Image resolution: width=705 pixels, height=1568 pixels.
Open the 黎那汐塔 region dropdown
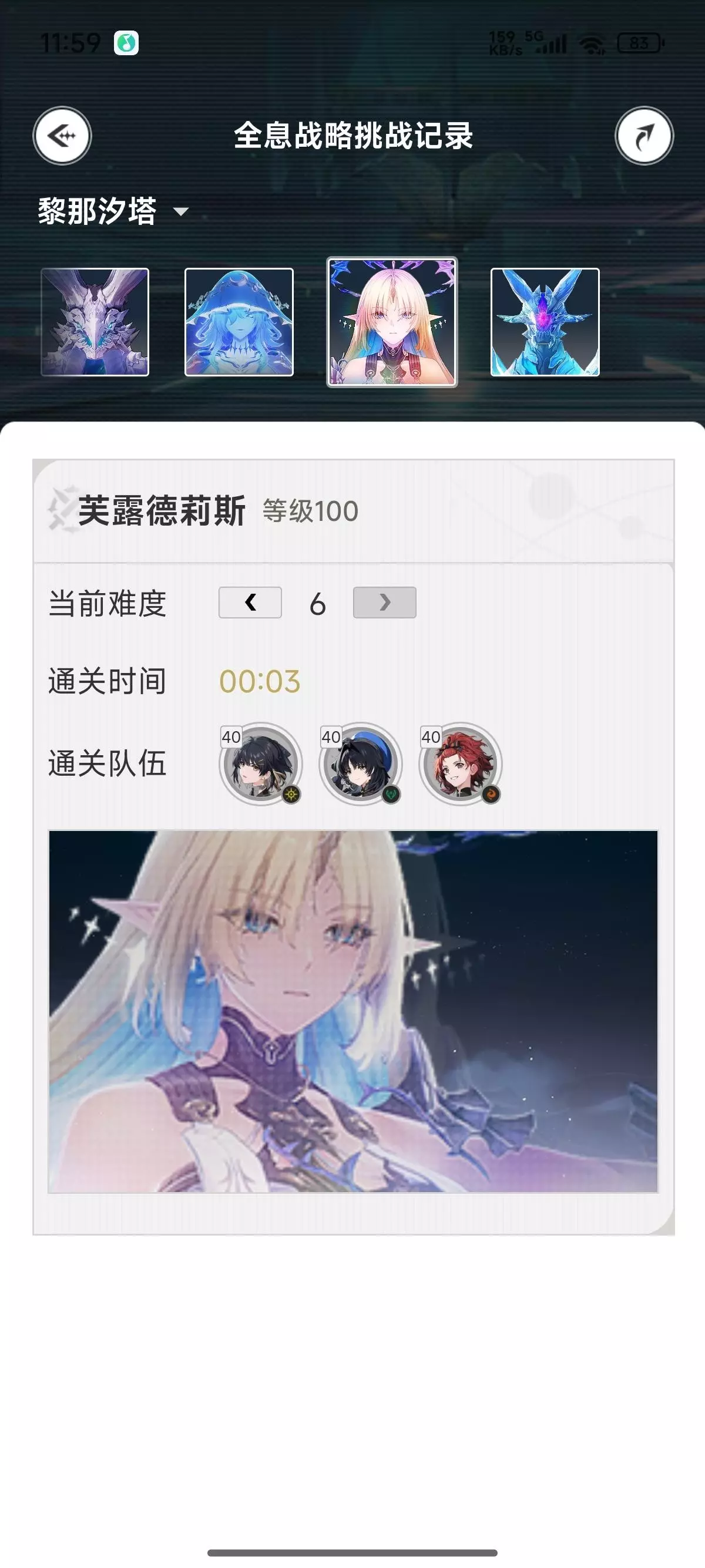[113, 211]
